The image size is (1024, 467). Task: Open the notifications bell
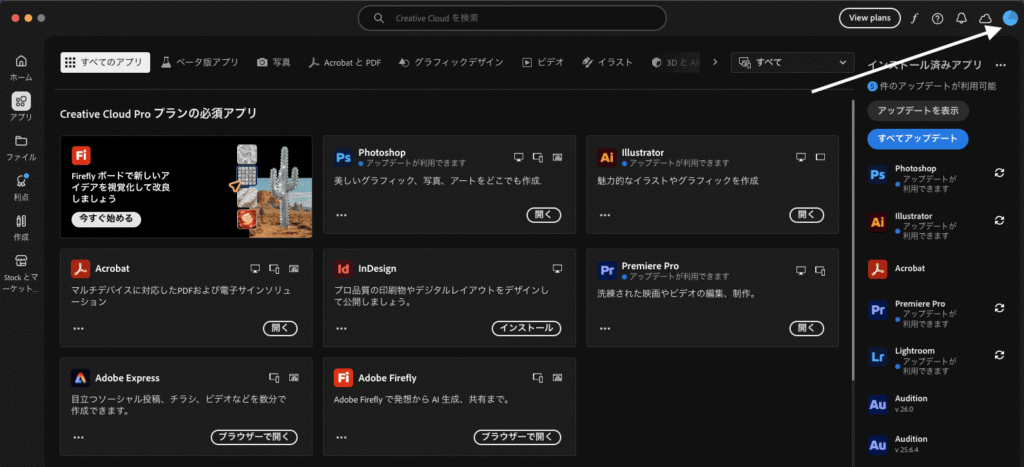(x=961, y=18)
